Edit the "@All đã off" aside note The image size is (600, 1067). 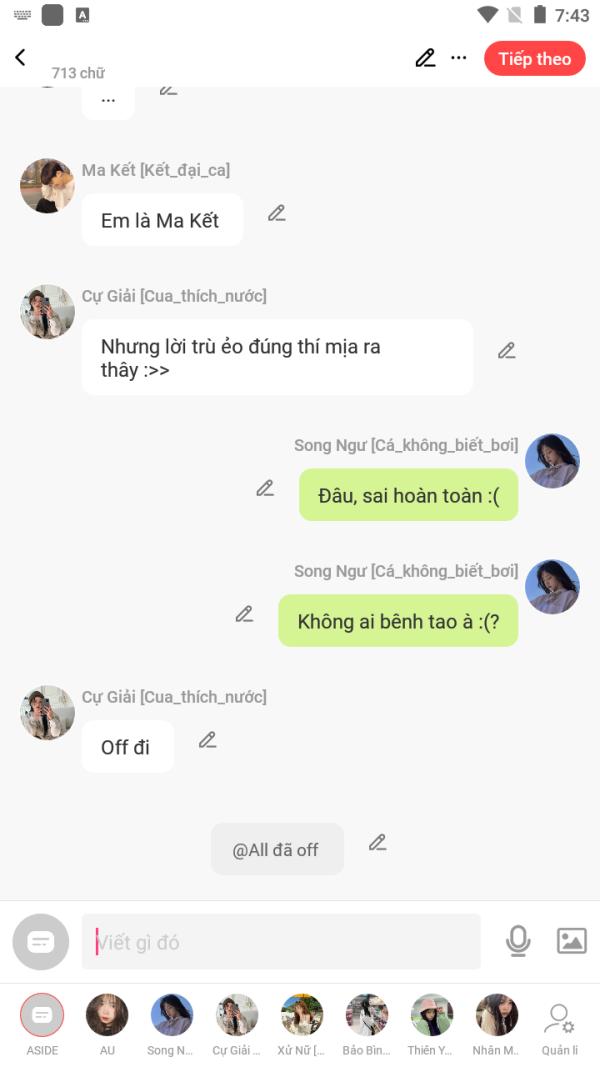point(378,843)
